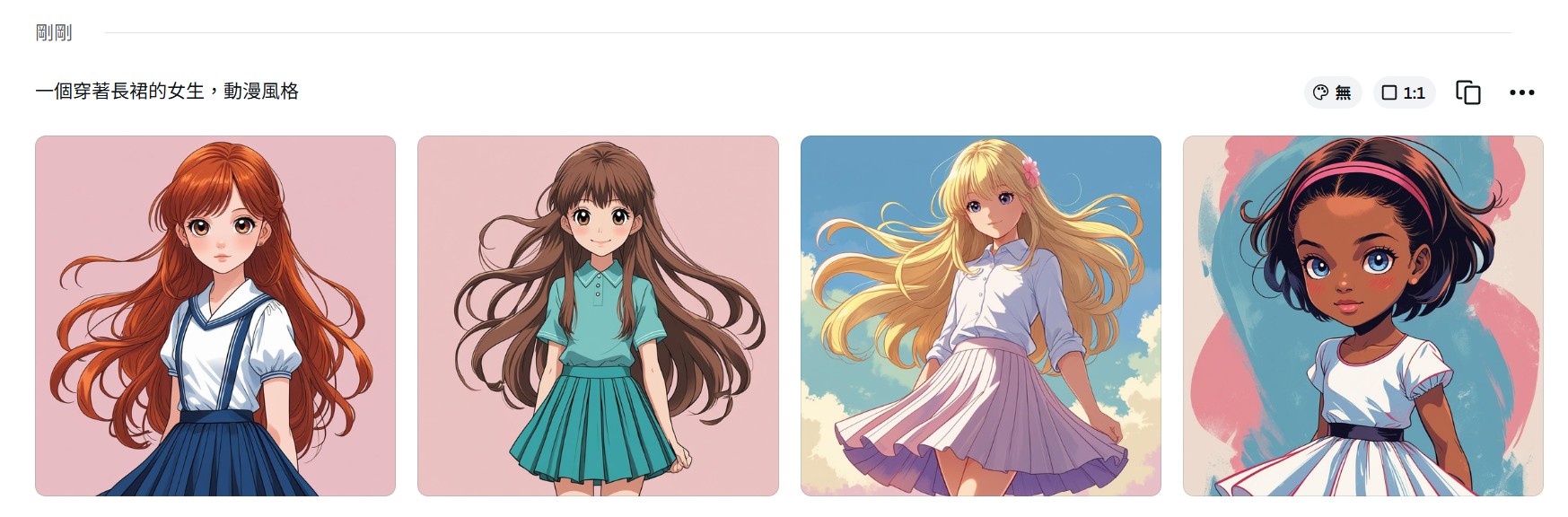View the blonde girl with sky background image
This screenshot has width=1568, height=517.
tap(980, 316)
